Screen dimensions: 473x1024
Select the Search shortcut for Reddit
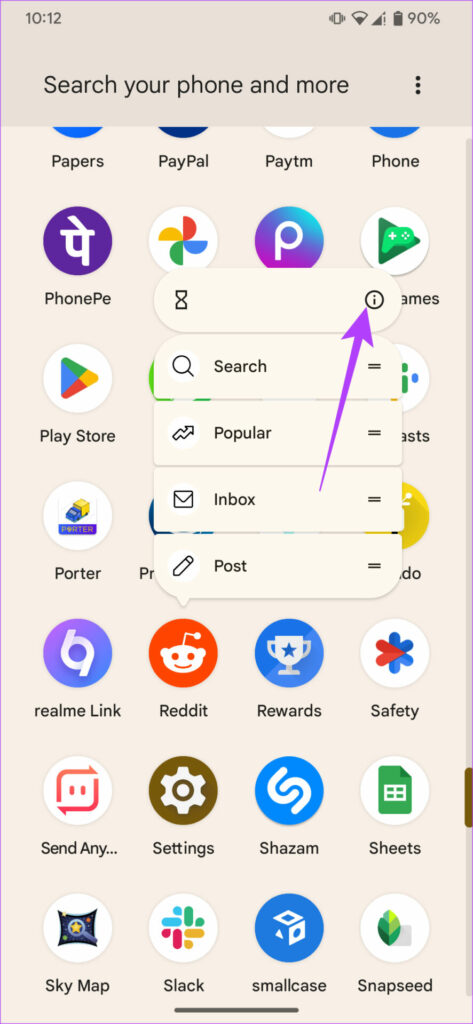click(278, 366)
